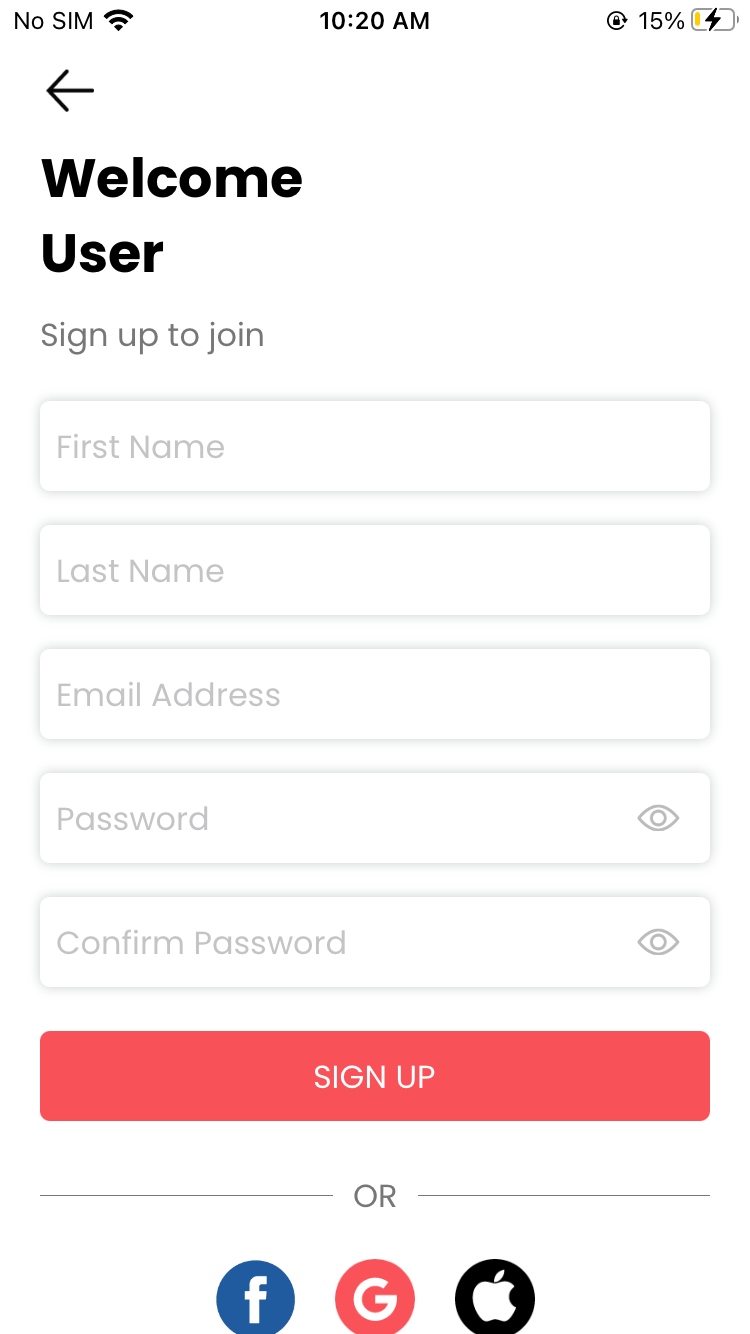Select the Last Name field
This screenshot has height=1334, width=750.
coord(375,570)
